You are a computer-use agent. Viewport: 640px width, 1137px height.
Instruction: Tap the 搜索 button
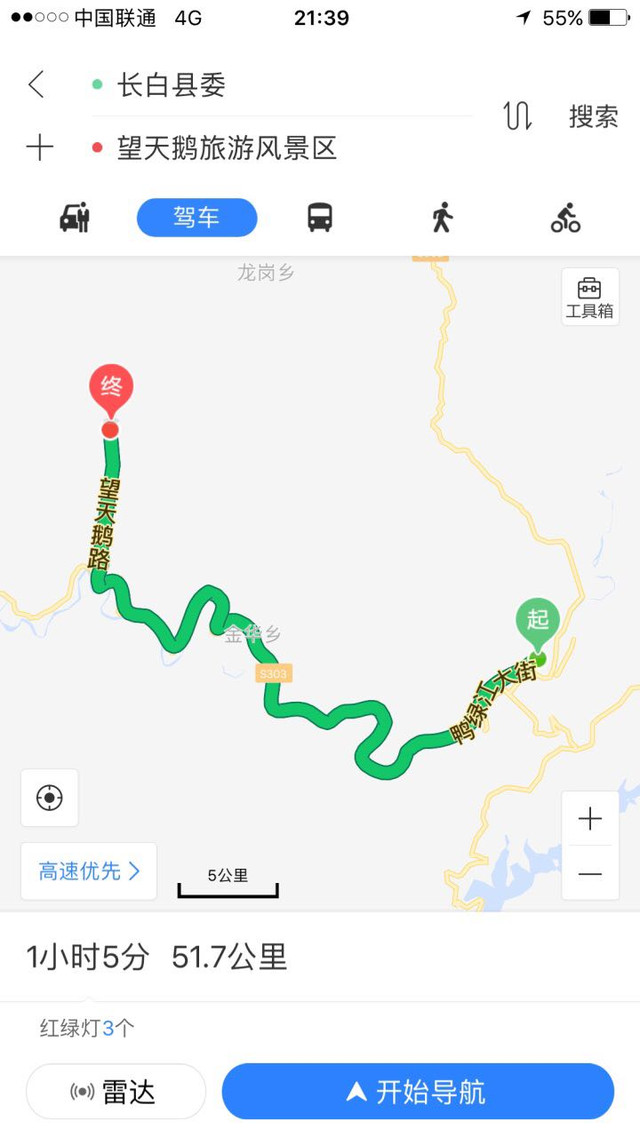pyautogui.click(x=593, y=116)
